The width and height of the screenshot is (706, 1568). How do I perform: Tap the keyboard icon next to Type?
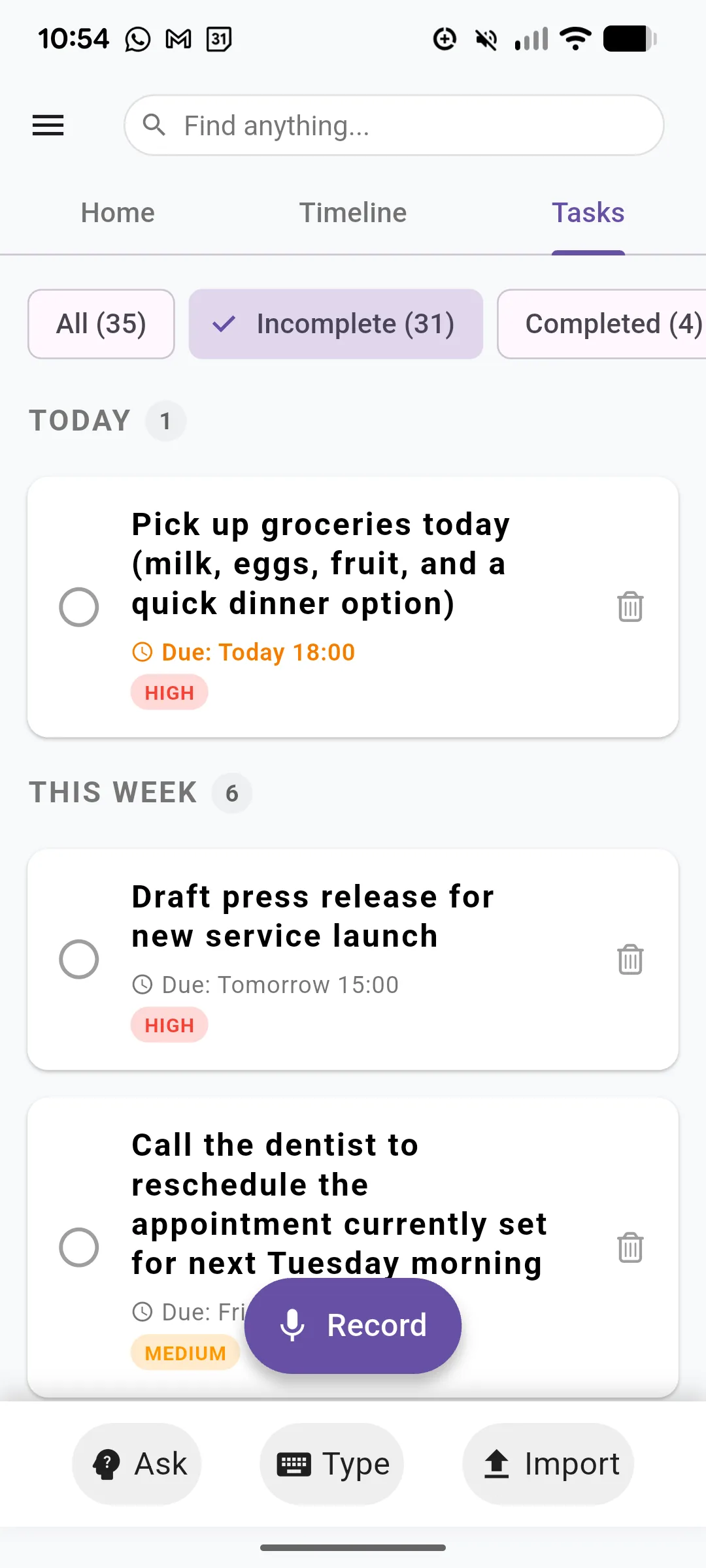(x=295, y=1464)
